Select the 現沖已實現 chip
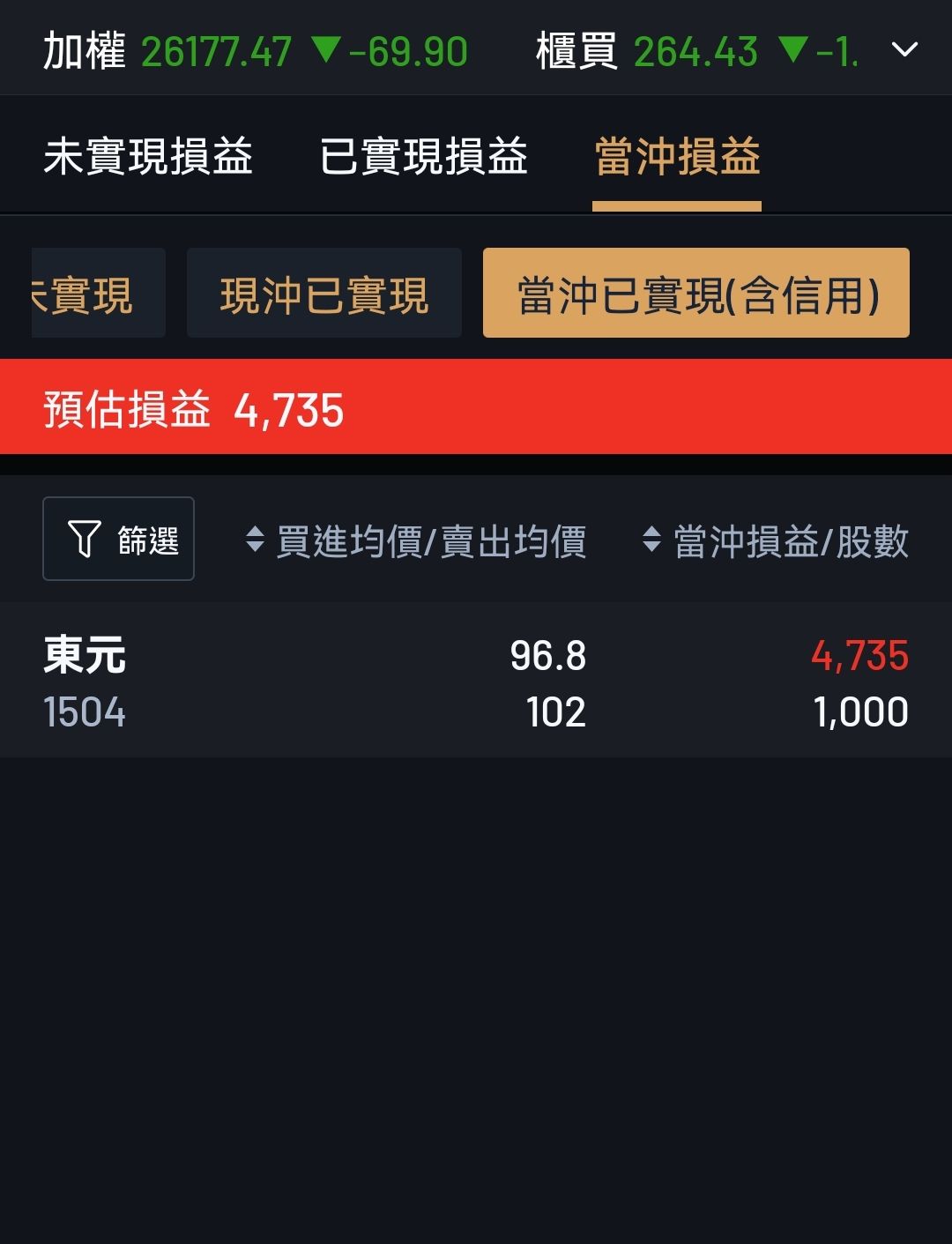Screen dimensions: 952x1244 324,294
